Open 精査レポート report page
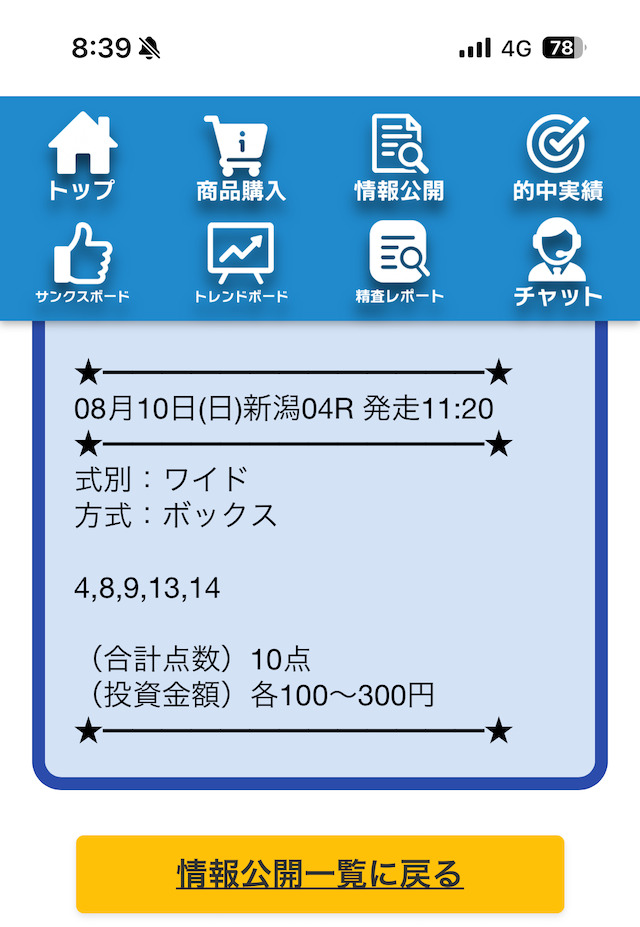The width and height of the screenshot is (640, 927). 399,264
